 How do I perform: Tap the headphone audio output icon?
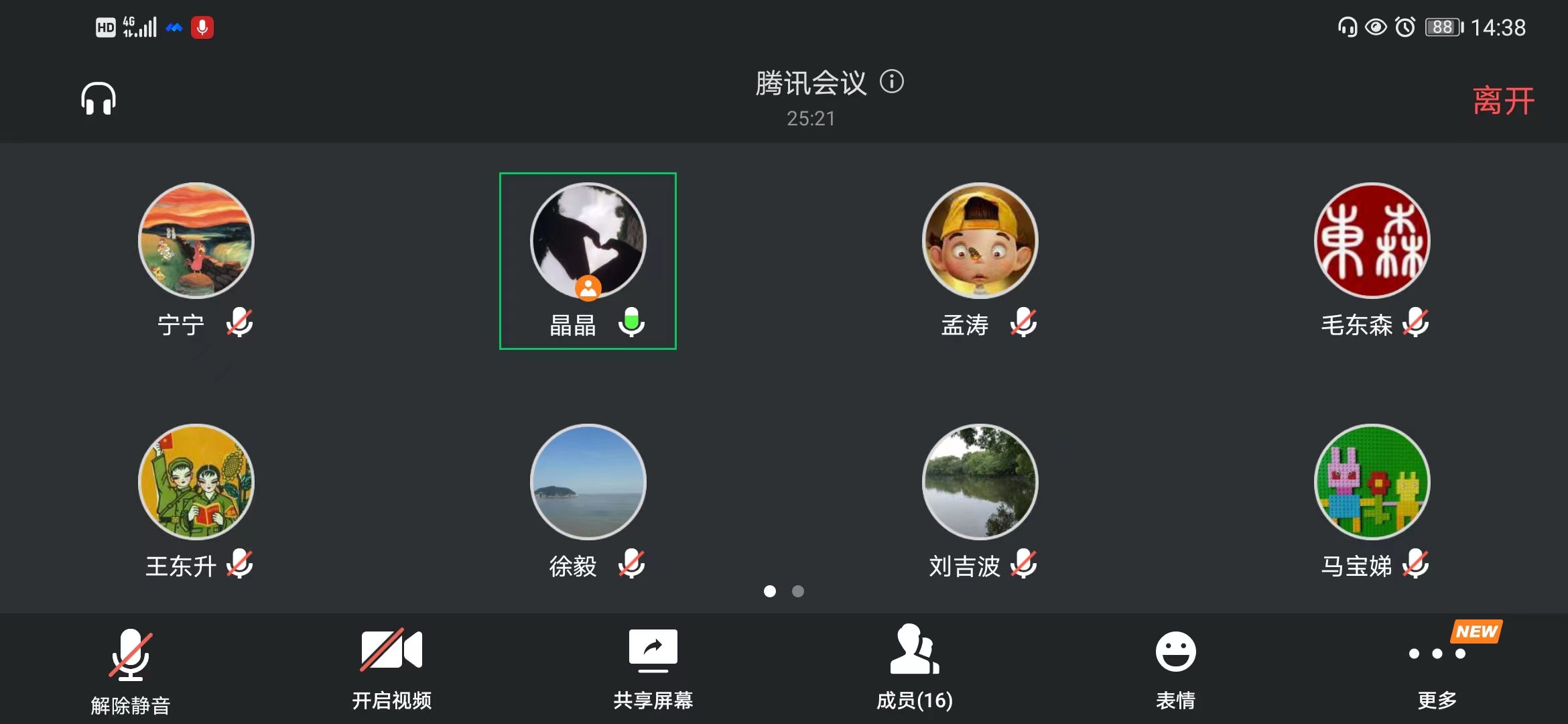click(99, 99)
